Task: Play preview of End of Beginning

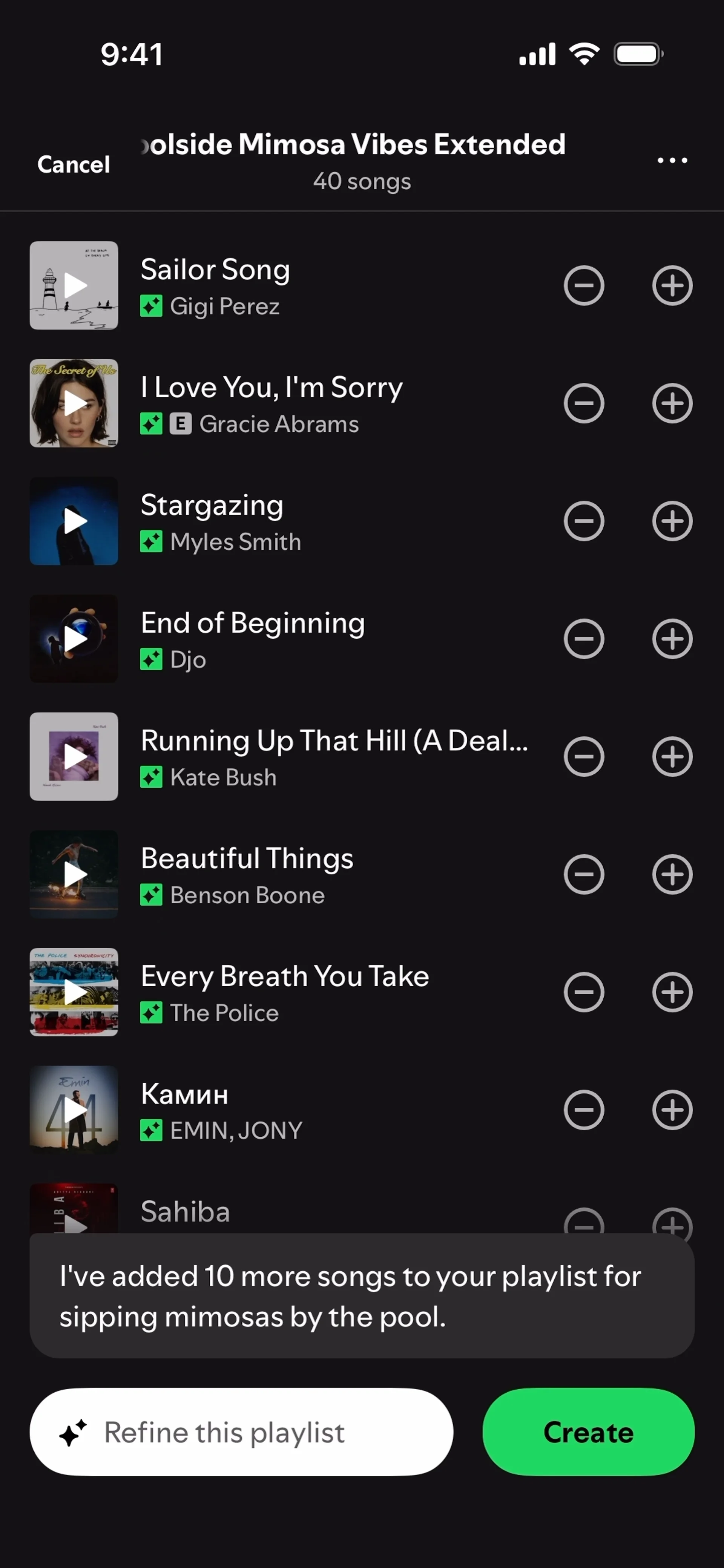Action: [74, 639]
